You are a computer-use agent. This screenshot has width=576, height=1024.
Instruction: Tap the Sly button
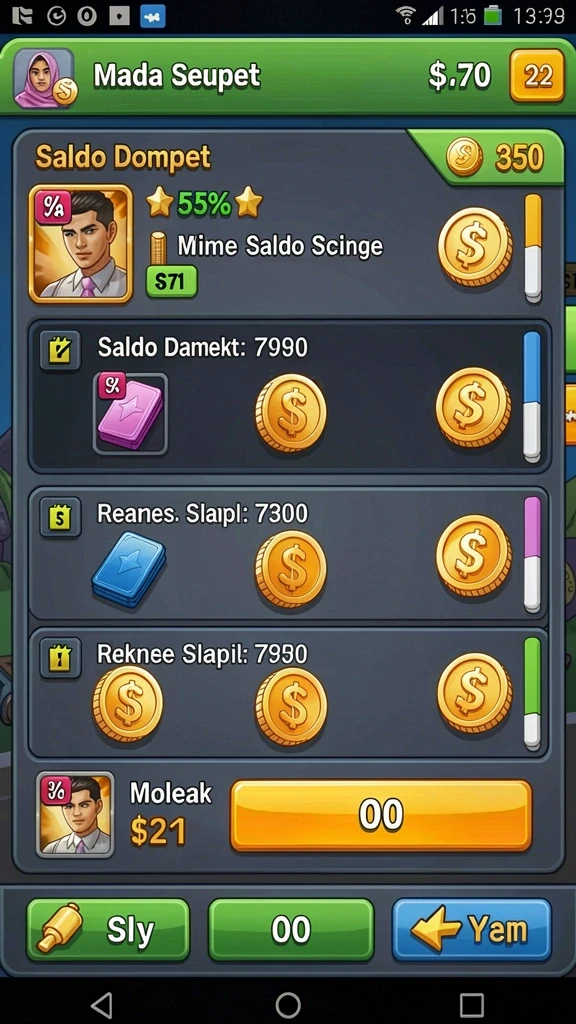108,929
